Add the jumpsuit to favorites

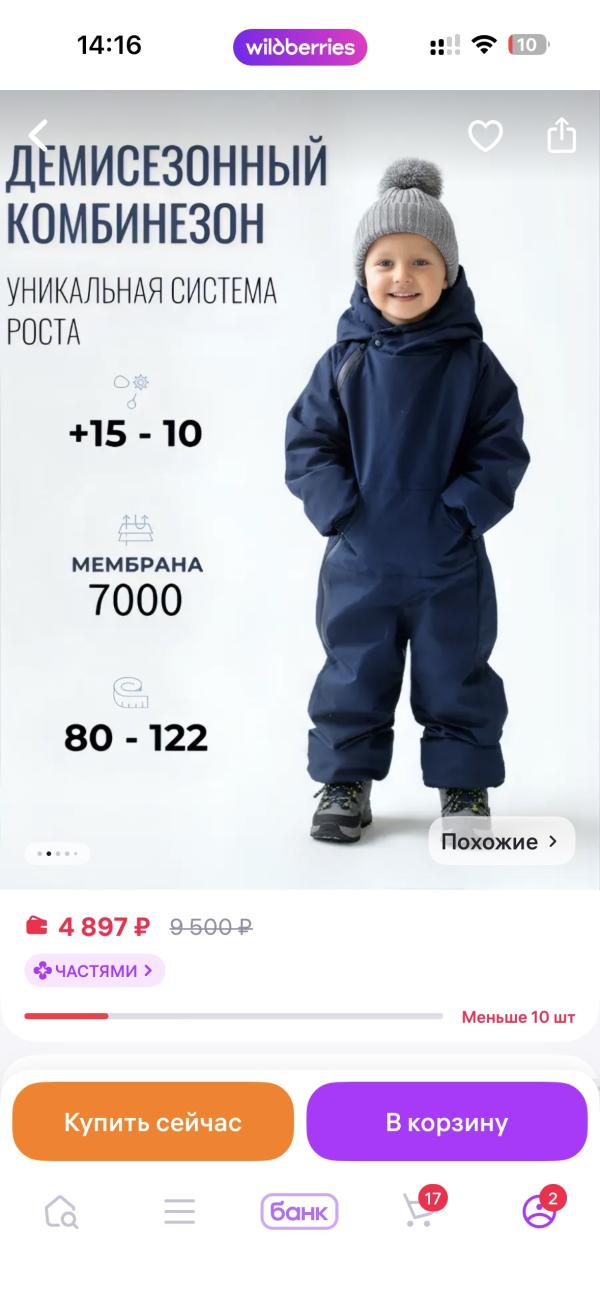click(x=485, y=136)
